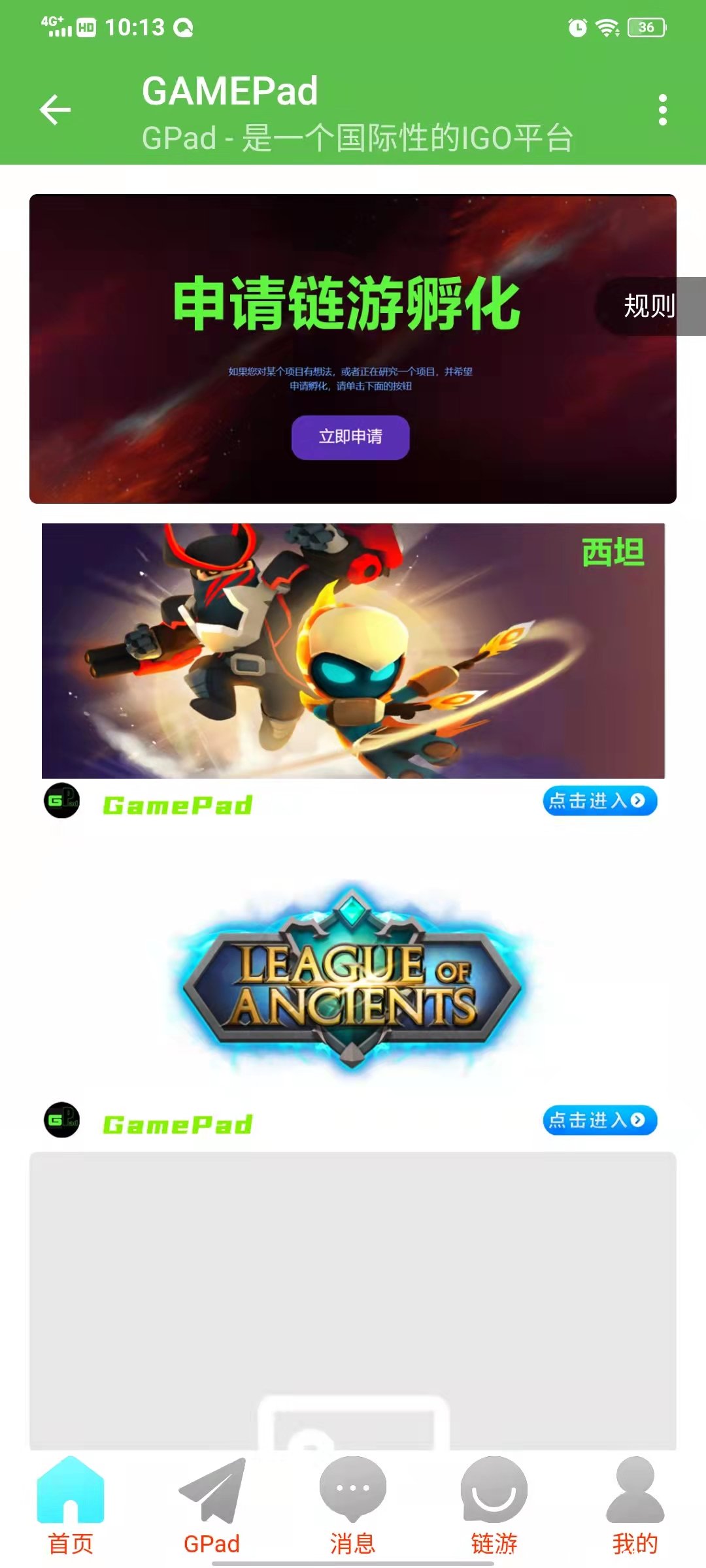The image size is (706, 1568).
Task: Go back using the top arrow
Action: [x=56, y=109]
